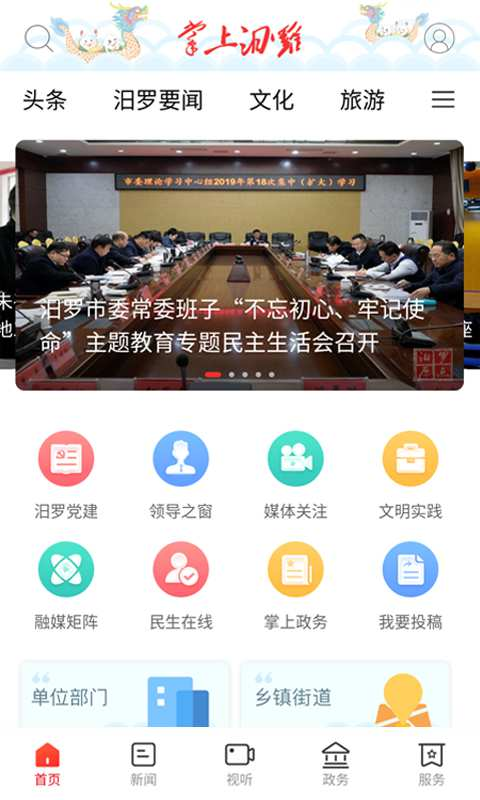This screenshot has height=800, width=480.
Task: Open 文明实践 shortcut
Action: [410, 475]
